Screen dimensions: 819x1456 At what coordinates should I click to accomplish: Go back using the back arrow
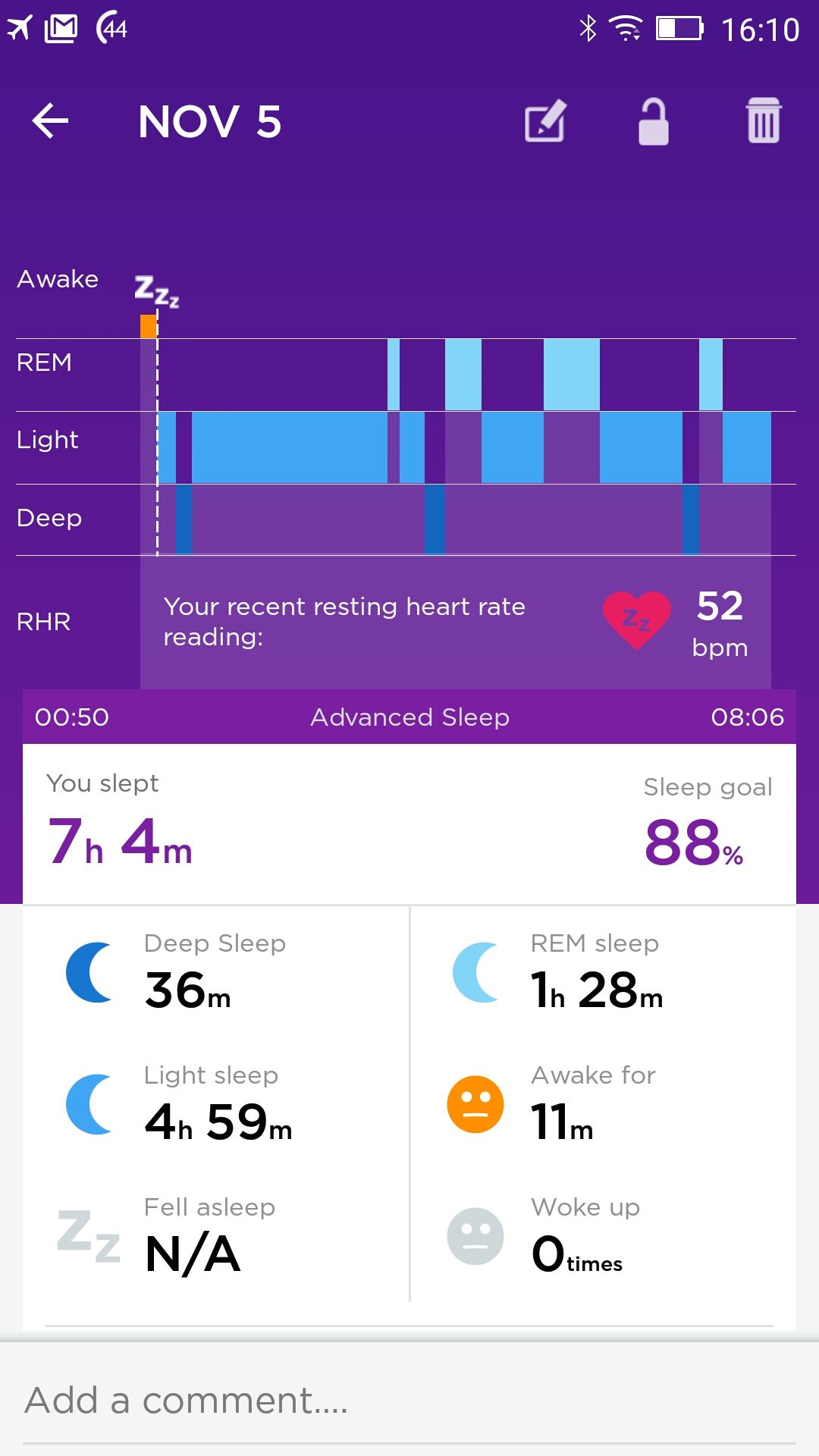tap(50, 121)
